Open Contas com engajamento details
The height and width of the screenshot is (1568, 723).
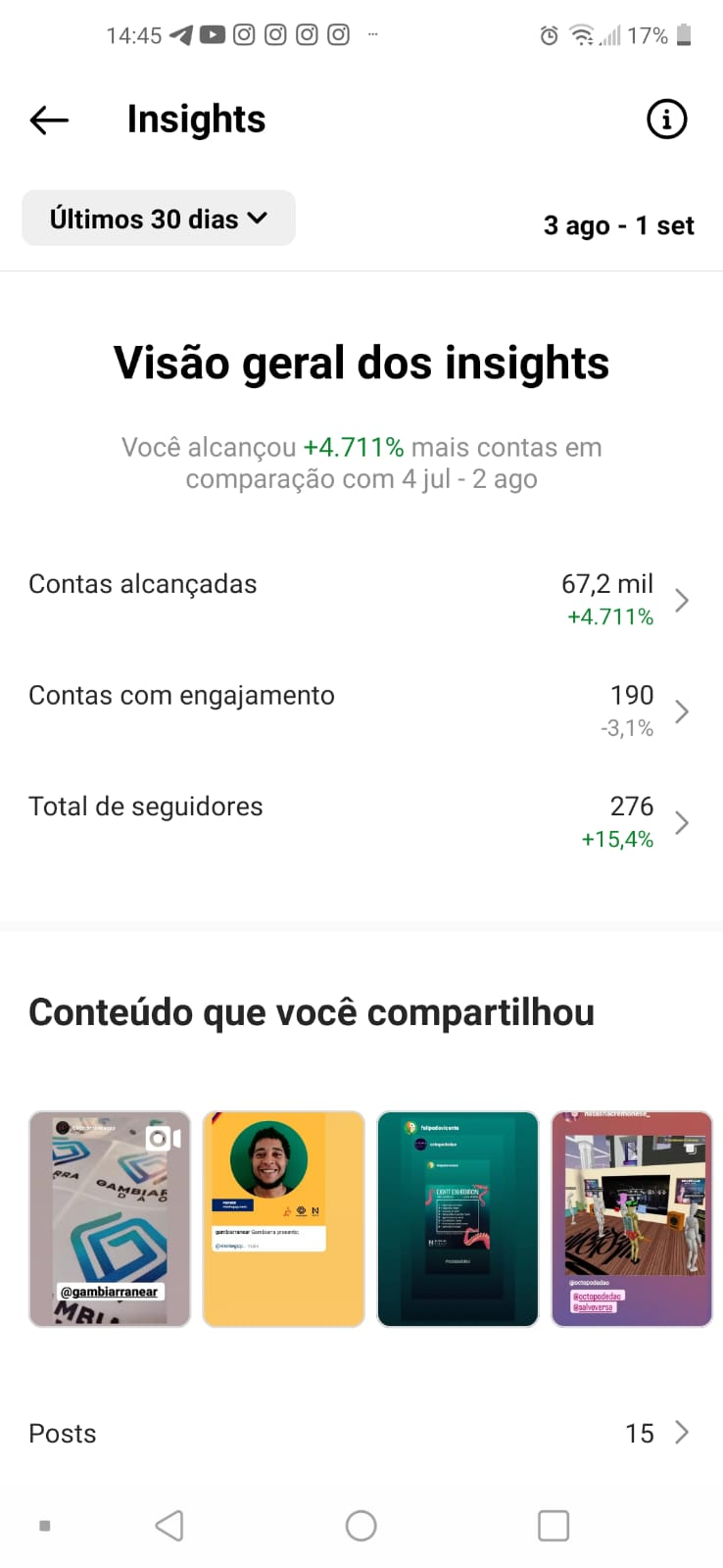point(361,710)
